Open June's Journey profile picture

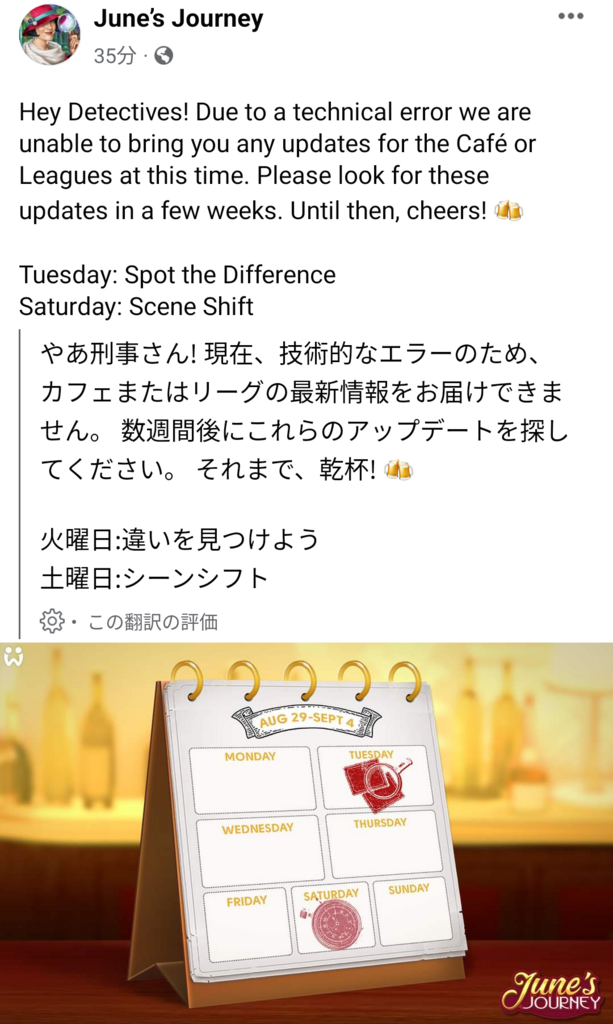49,35
